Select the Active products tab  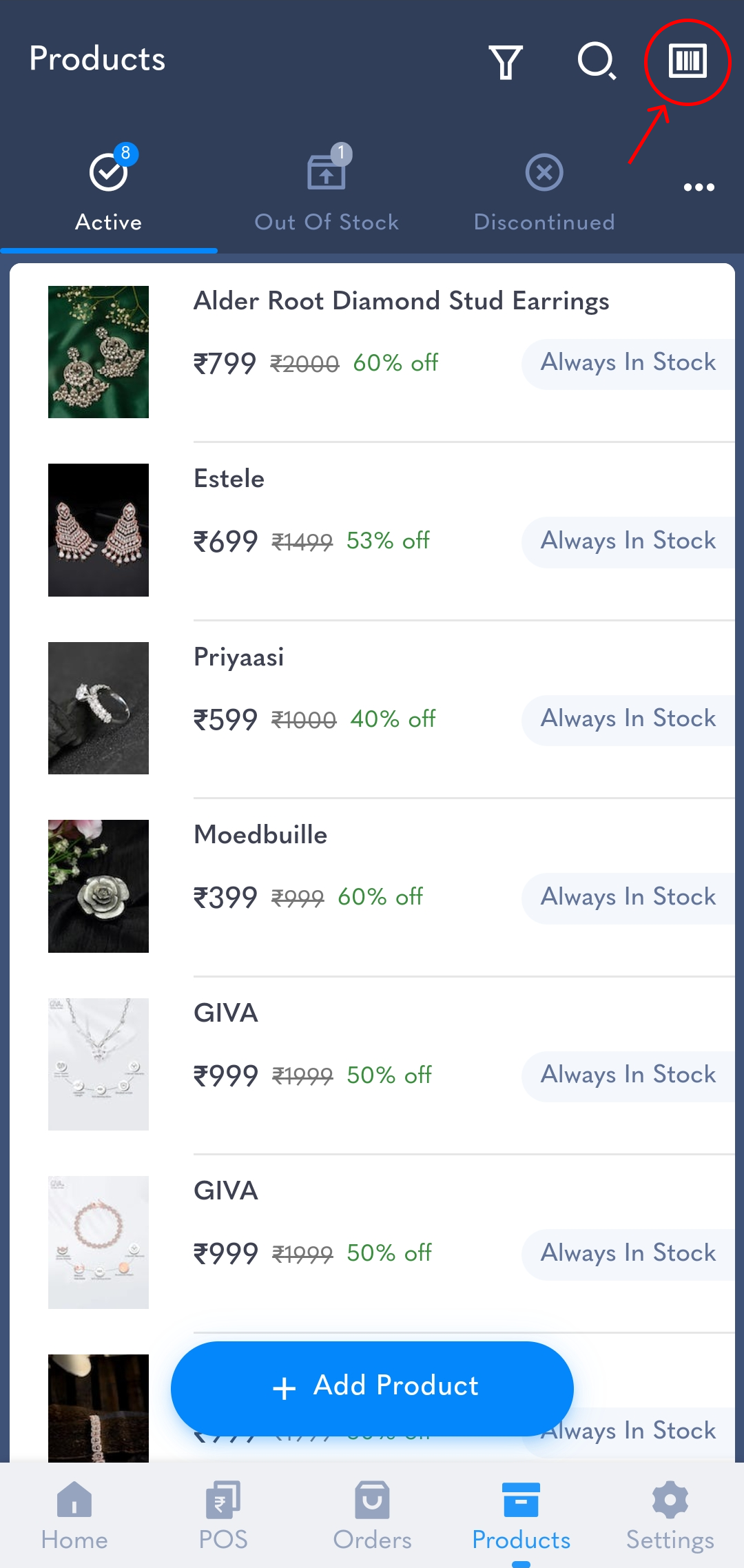109,189
